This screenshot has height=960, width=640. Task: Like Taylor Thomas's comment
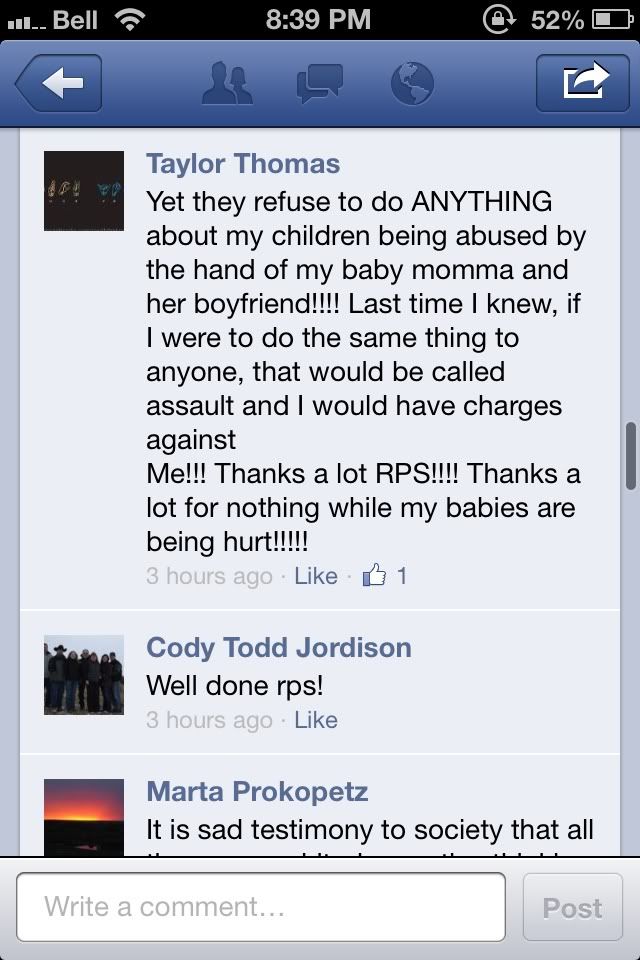[x=316, y=576]
